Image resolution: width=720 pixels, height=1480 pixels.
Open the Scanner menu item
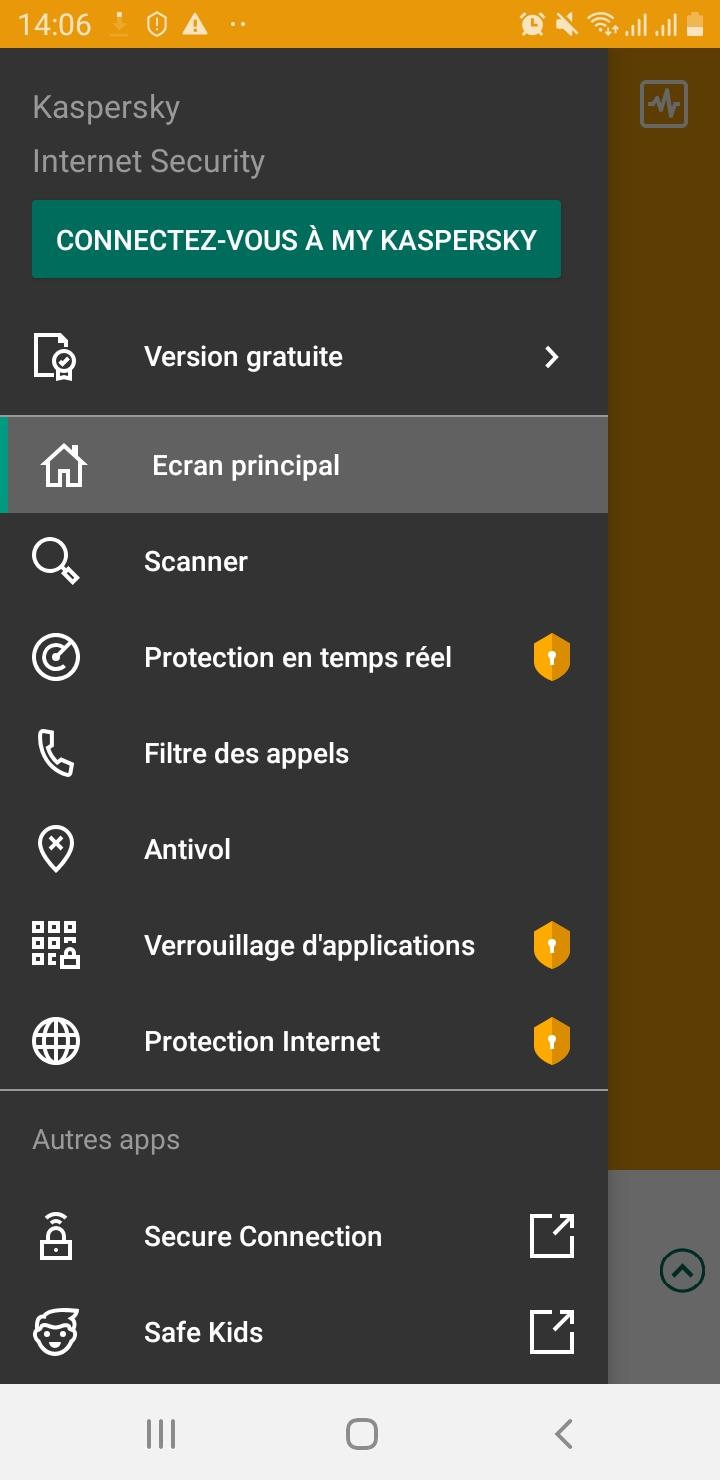tap(300, 561)
